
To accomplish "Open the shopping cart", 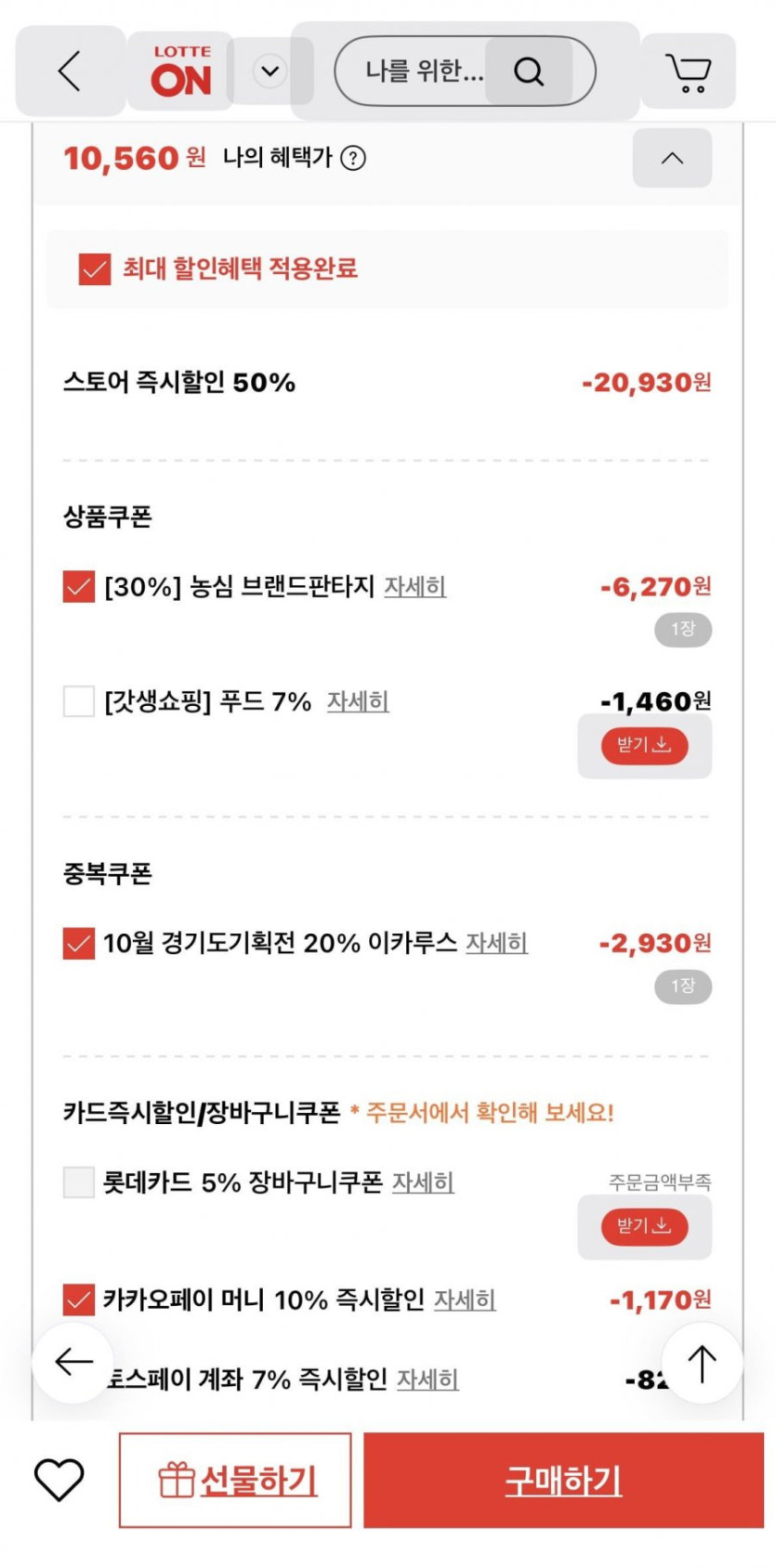I will point(688,72).
